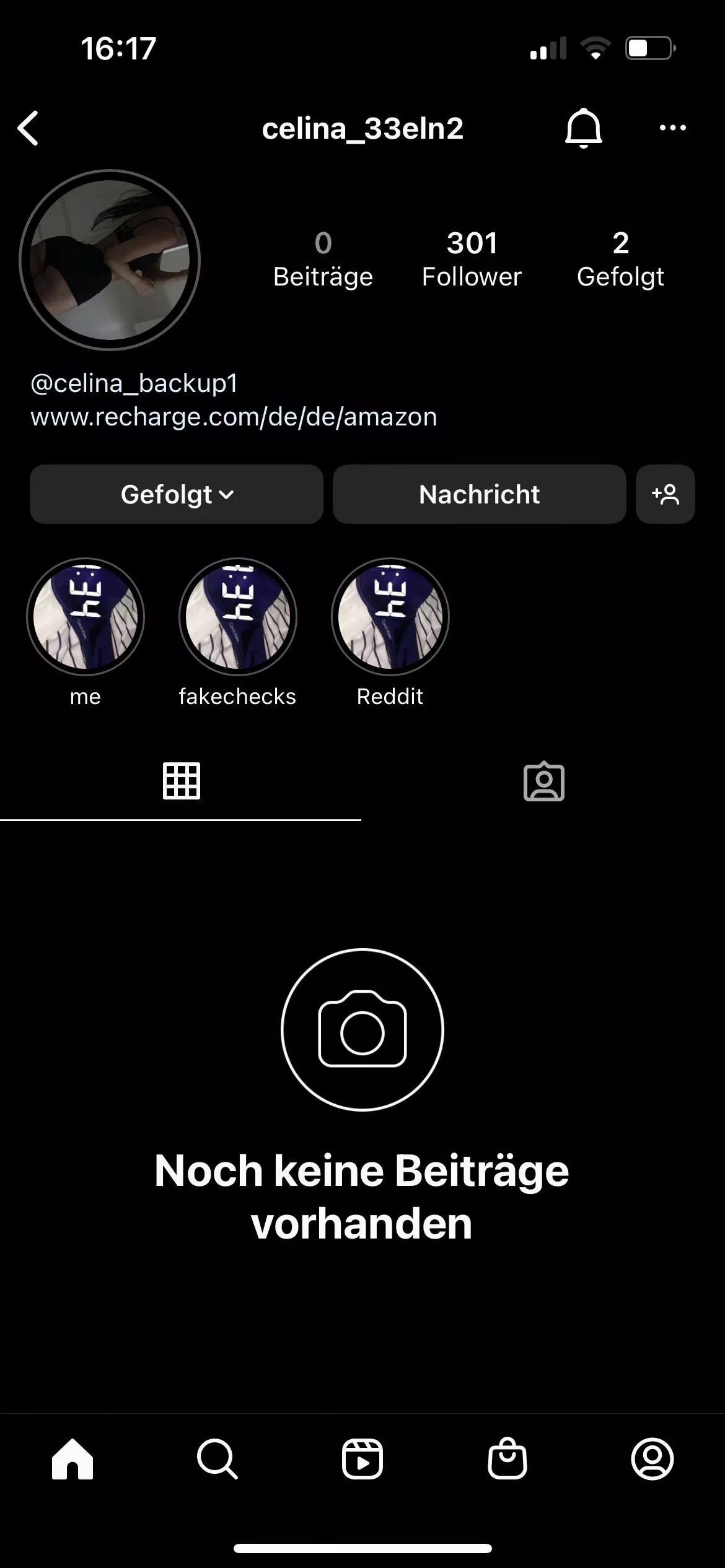The width and height of the screenshot is (725, 1568).
Task: Open the profile picture
Action: [x=110, y=260]
